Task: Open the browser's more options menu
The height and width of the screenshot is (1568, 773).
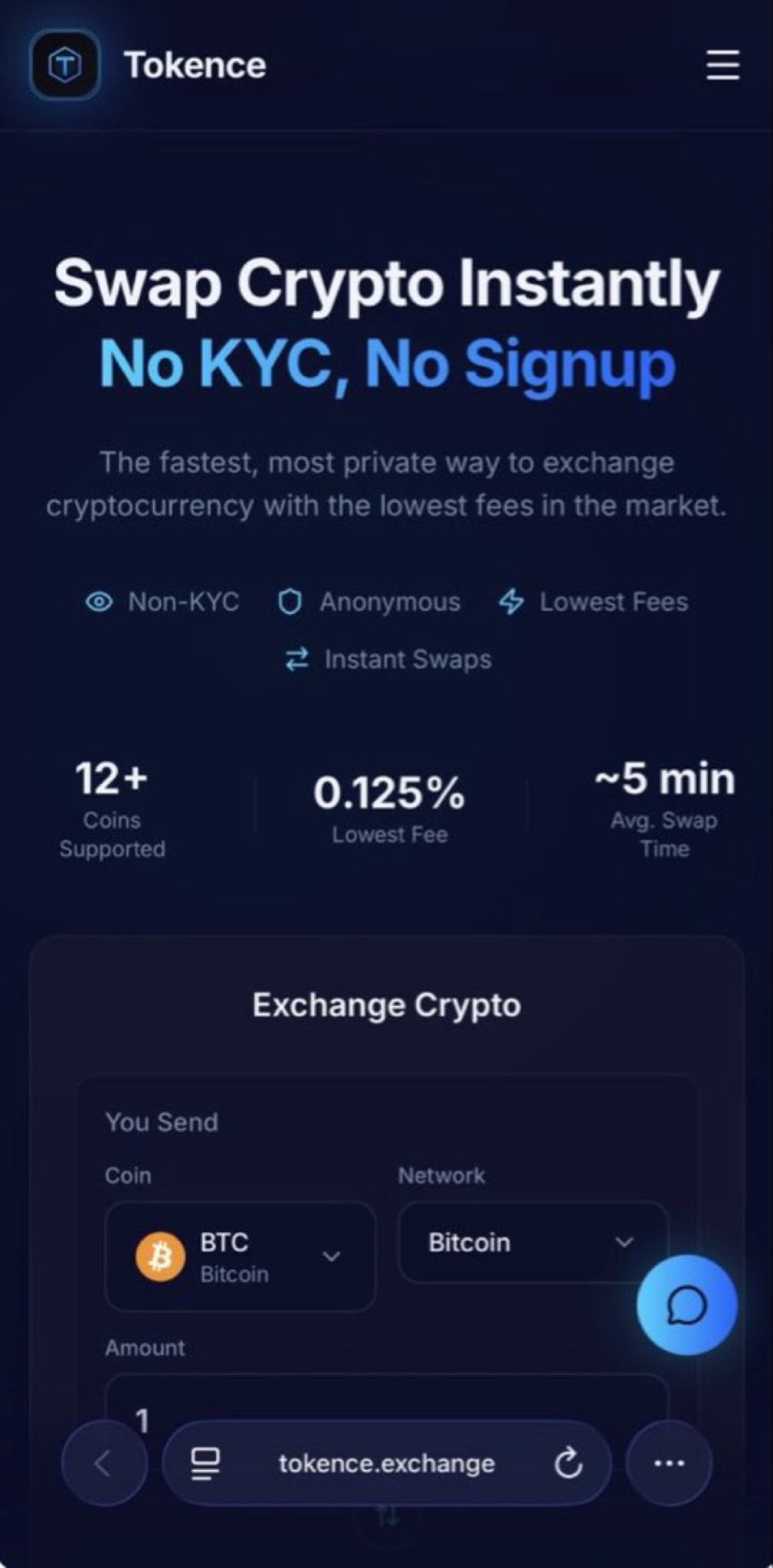Action: 669,1463
